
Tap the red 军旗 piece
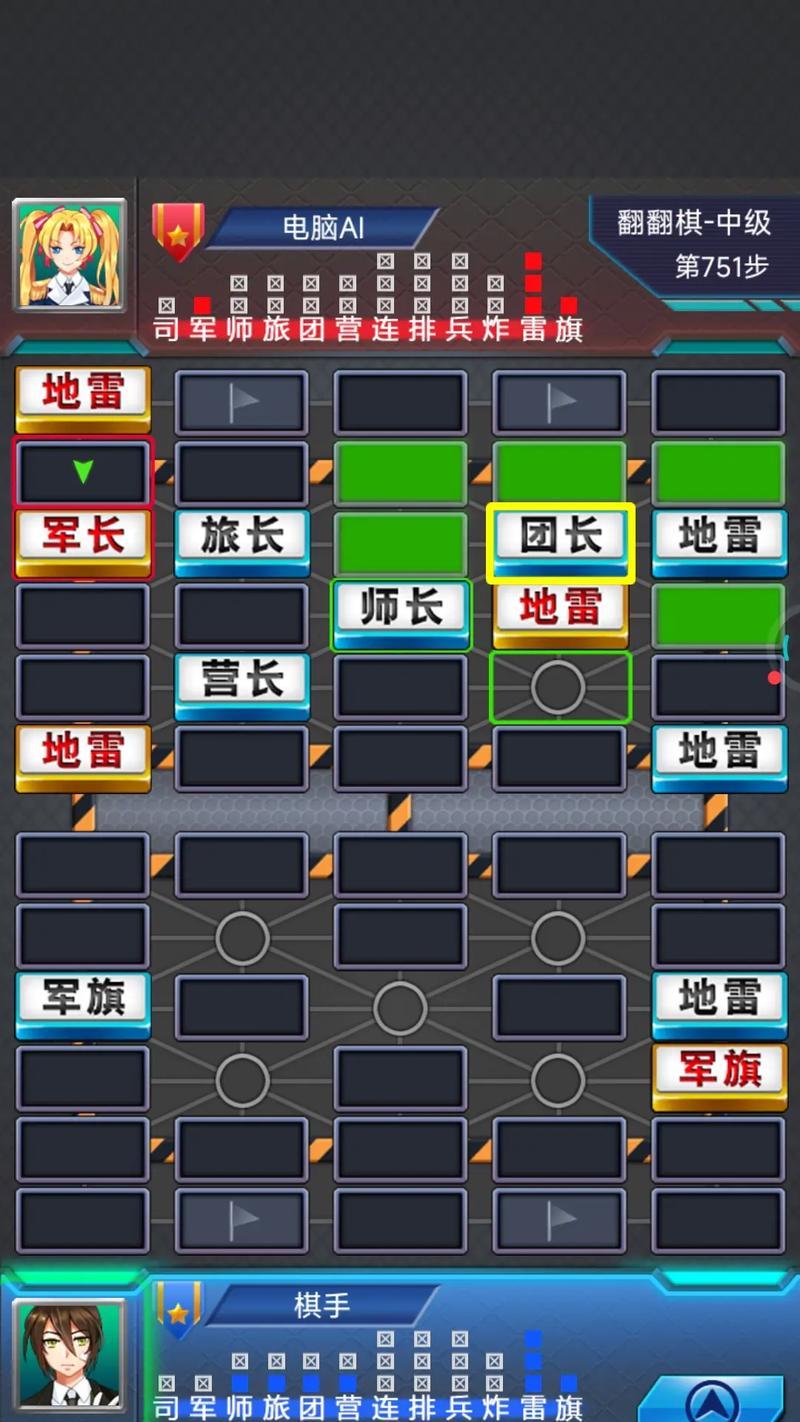pyautogui.click(x=719, y=1073)
